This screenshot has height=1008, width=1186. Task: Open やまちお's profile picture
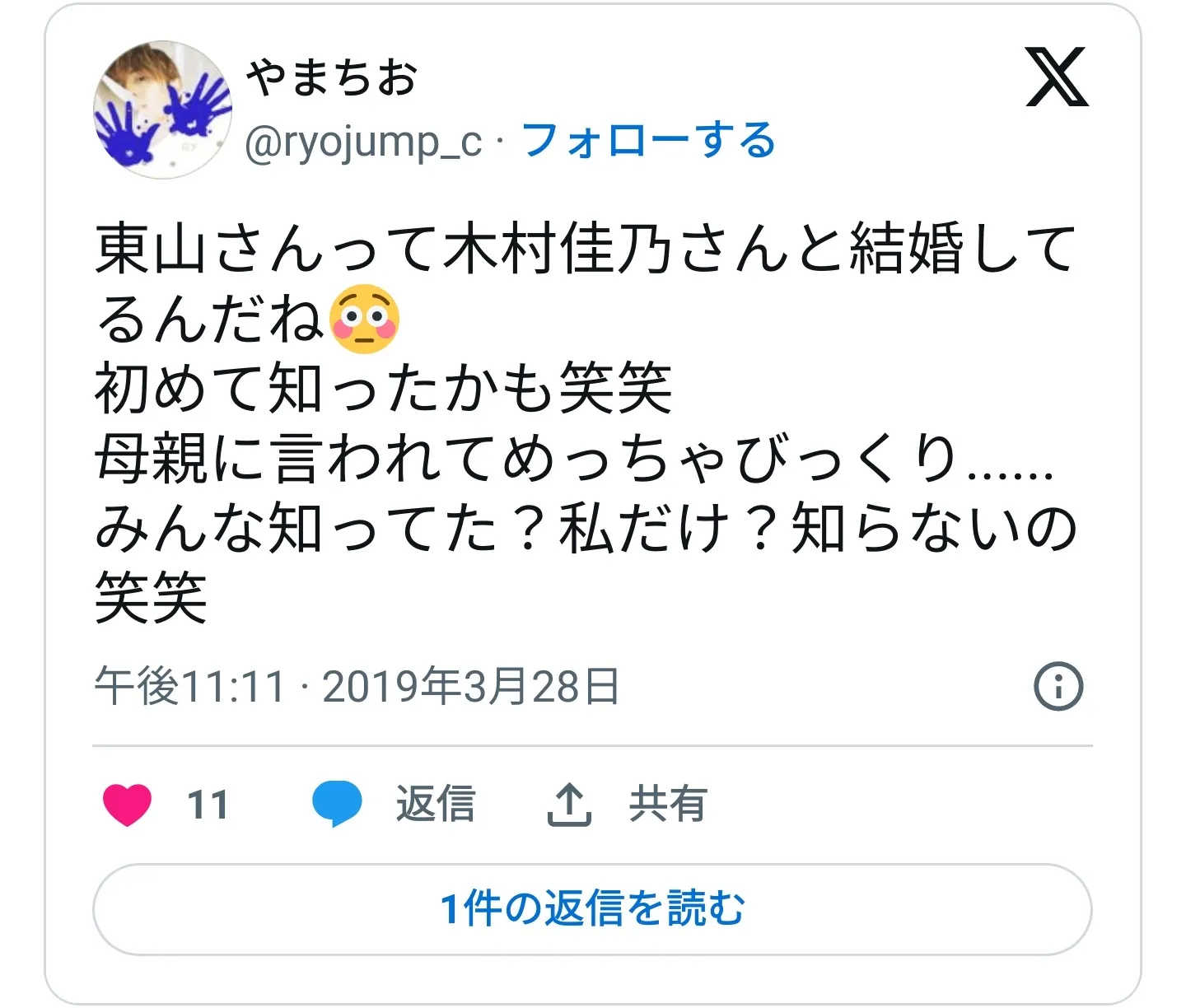[x=162, y=110]
